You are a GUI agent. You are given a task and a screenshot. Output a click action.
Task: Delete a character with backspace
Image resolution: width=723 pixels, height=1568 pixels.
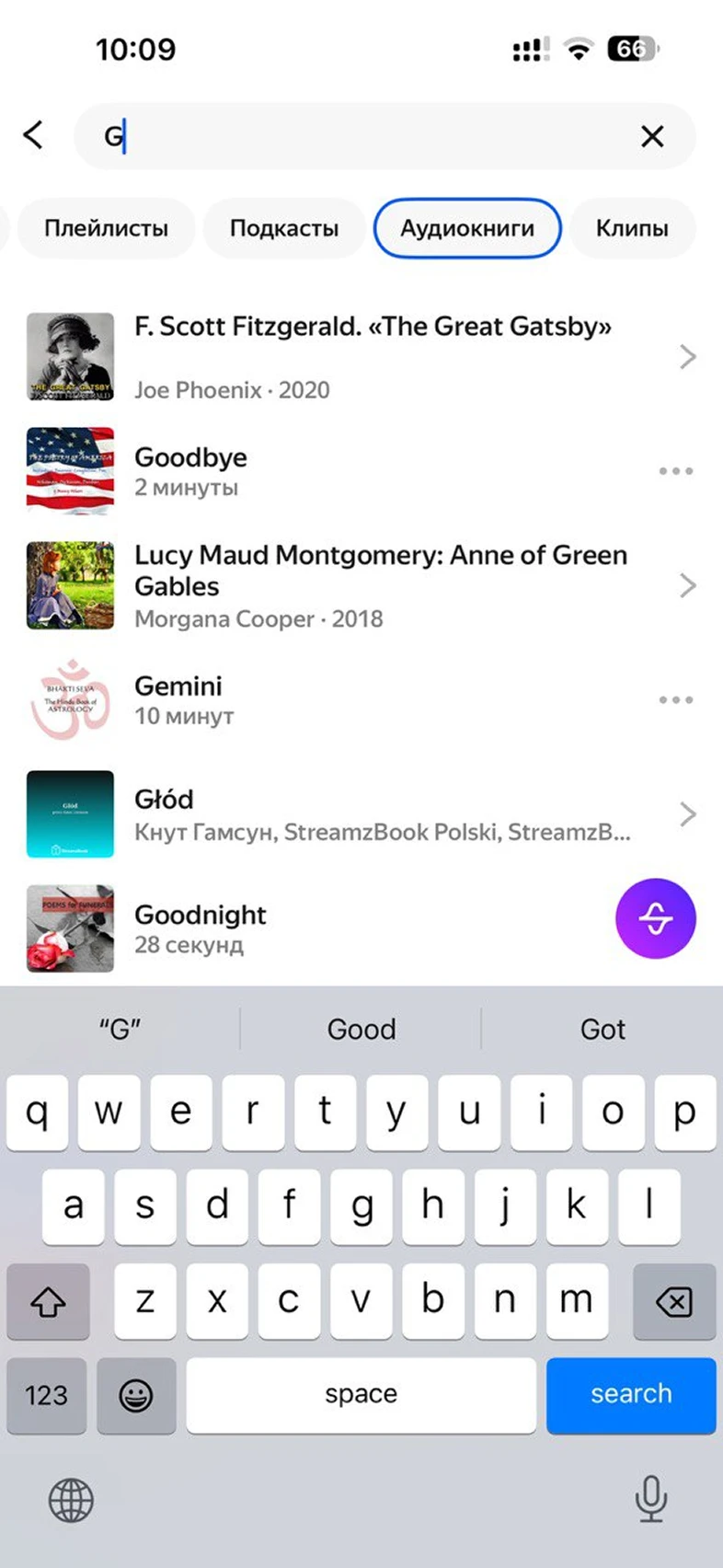coord(674,1301)
